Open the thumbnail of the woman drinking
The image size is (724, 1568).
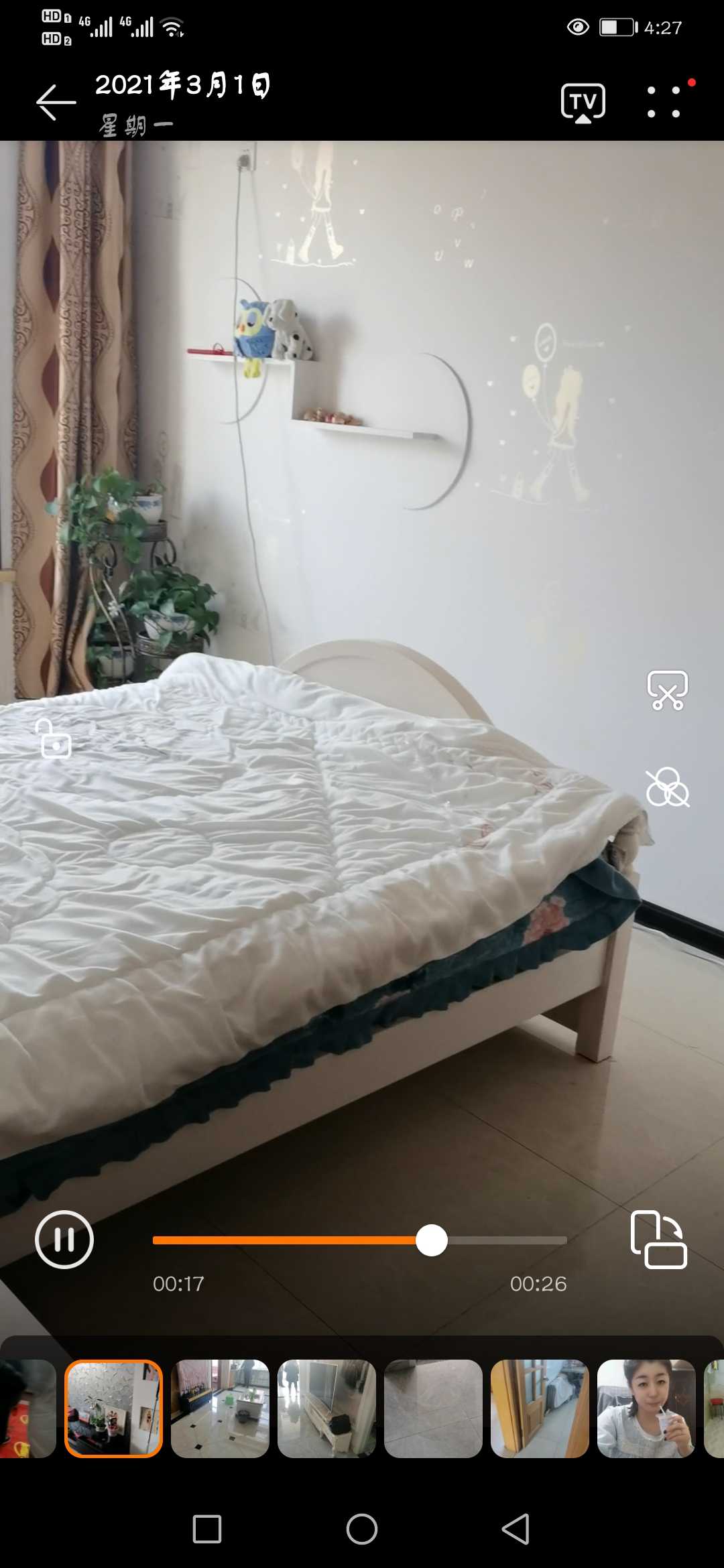click(x=646, y=1409)
